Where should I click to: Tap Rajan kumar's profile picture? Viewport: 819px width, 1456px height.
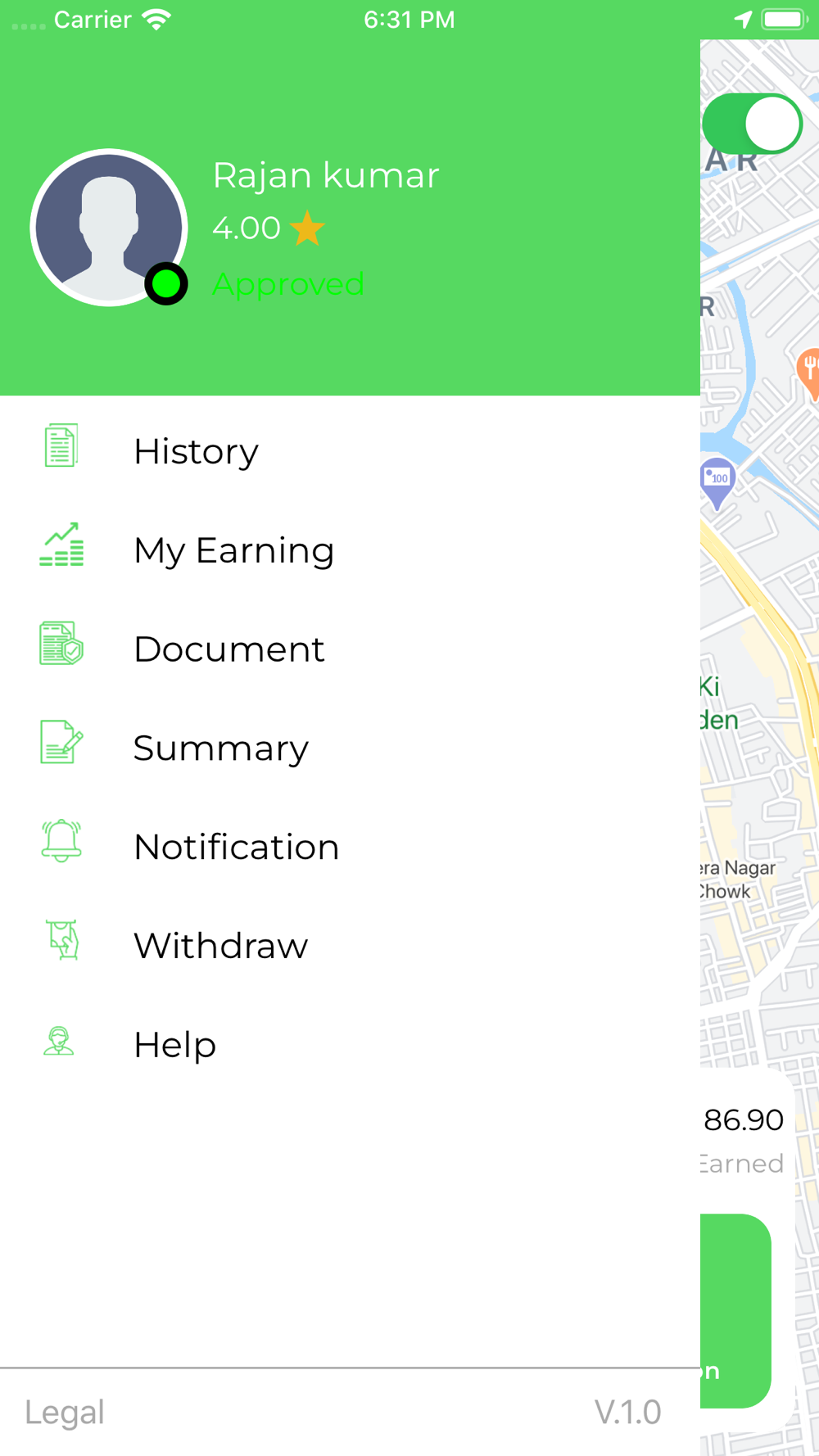click(x=109, y=228)
